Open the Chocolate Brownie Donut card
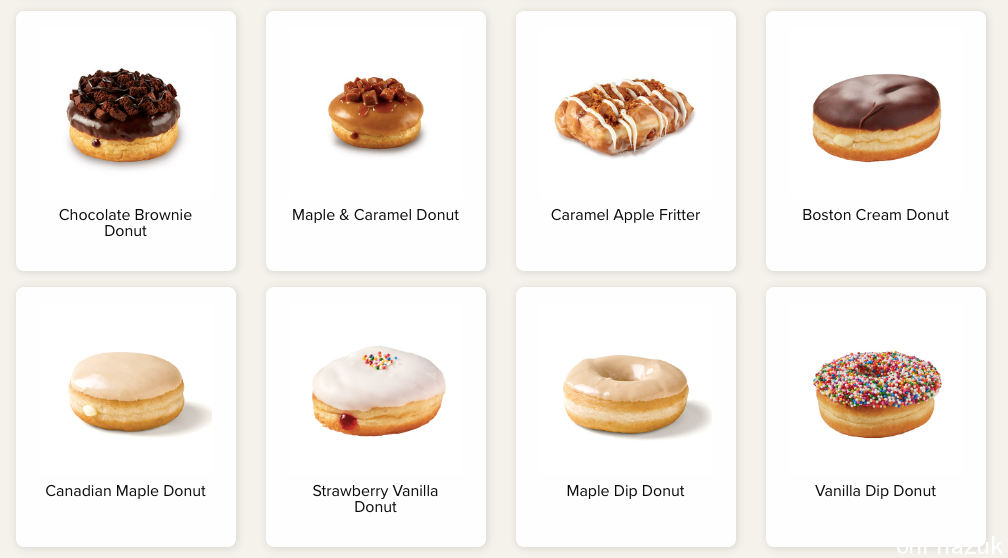The width and height of the screenshot is (1008, 558). point(125,140)
